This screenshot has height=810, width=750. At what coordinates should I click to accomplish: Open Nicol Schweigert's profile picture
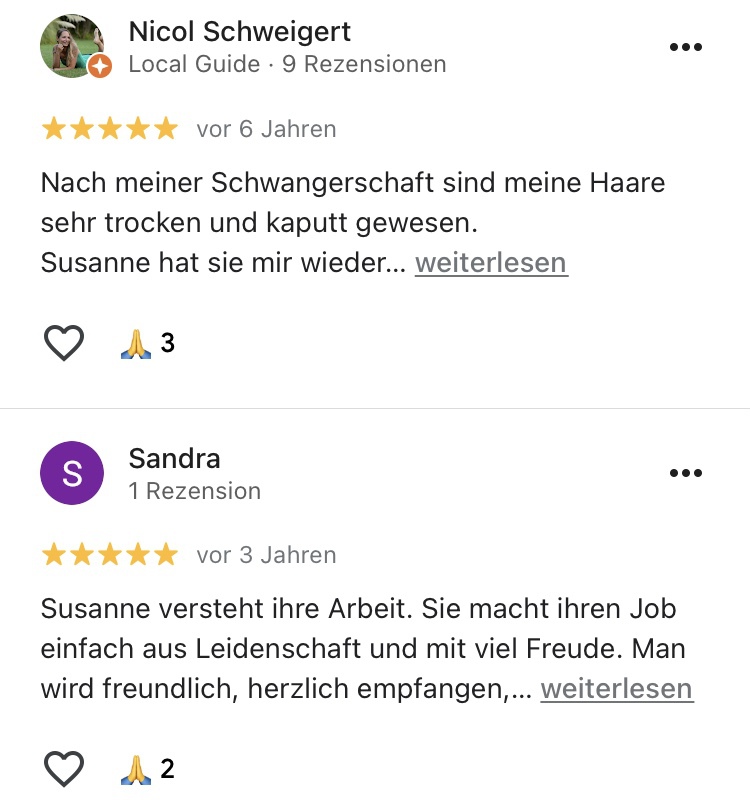pos(72,46)
